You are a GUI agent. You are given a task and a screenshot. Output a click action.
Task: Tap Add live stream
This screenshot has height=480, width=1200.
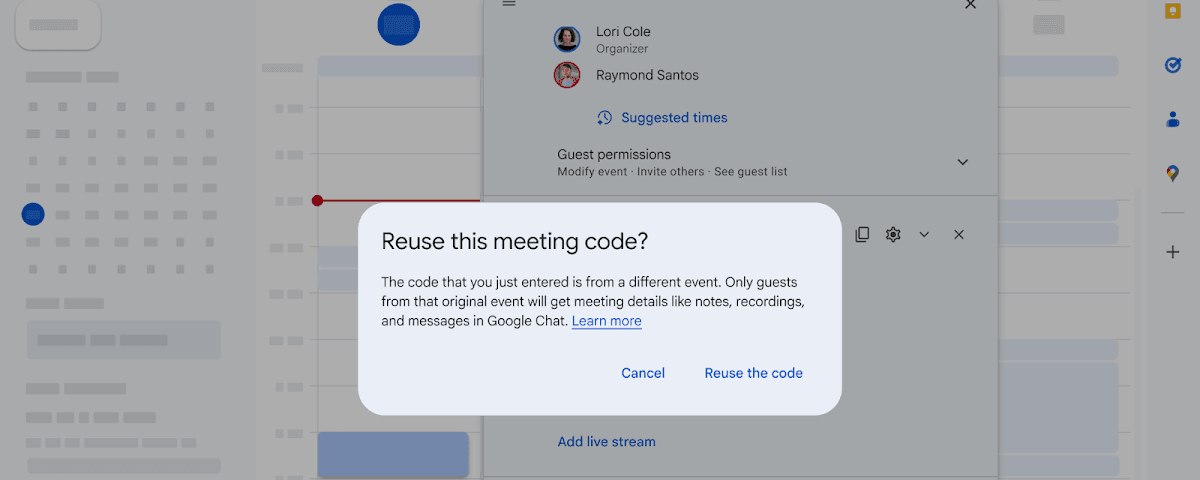[x=607, y=442]
